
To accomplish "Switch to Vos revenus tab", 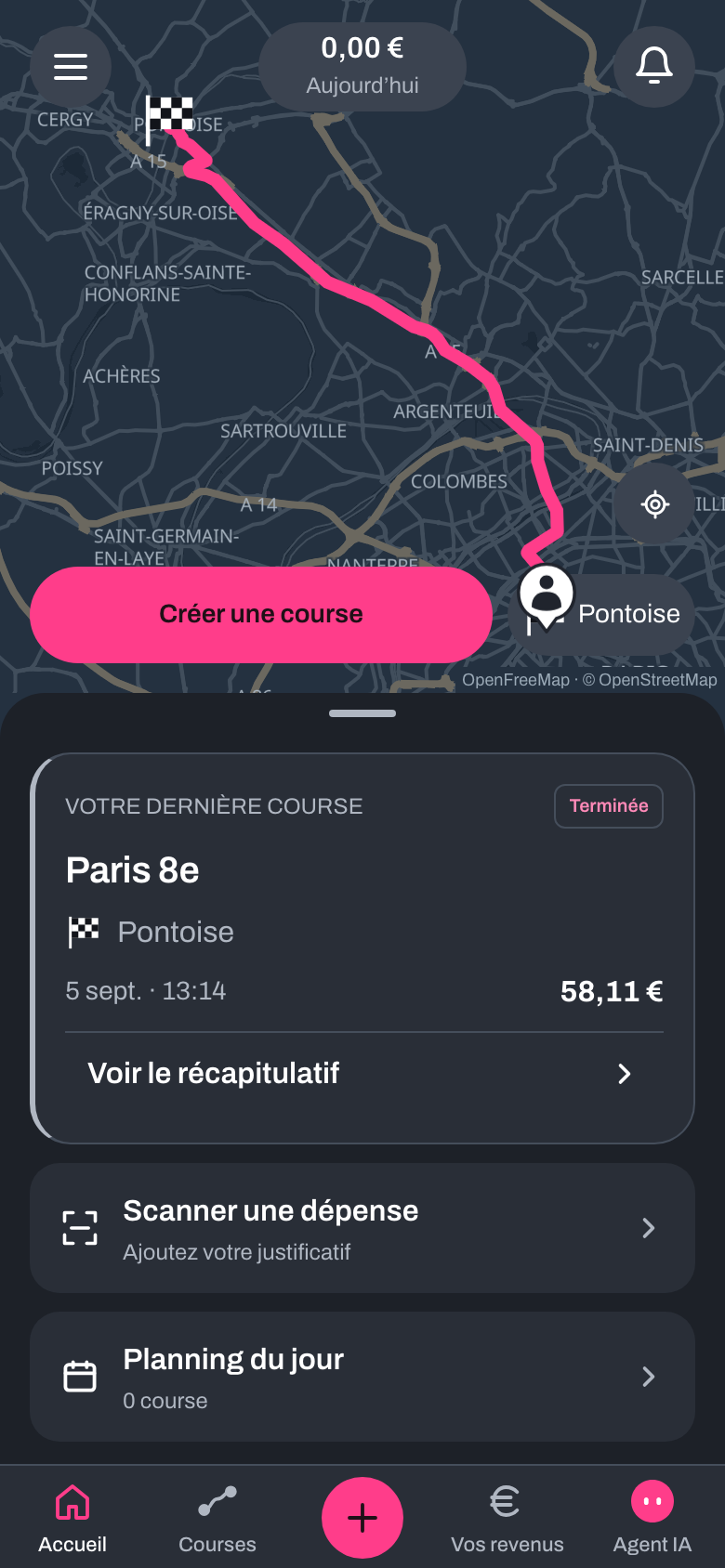I will tap(507, 1519).
